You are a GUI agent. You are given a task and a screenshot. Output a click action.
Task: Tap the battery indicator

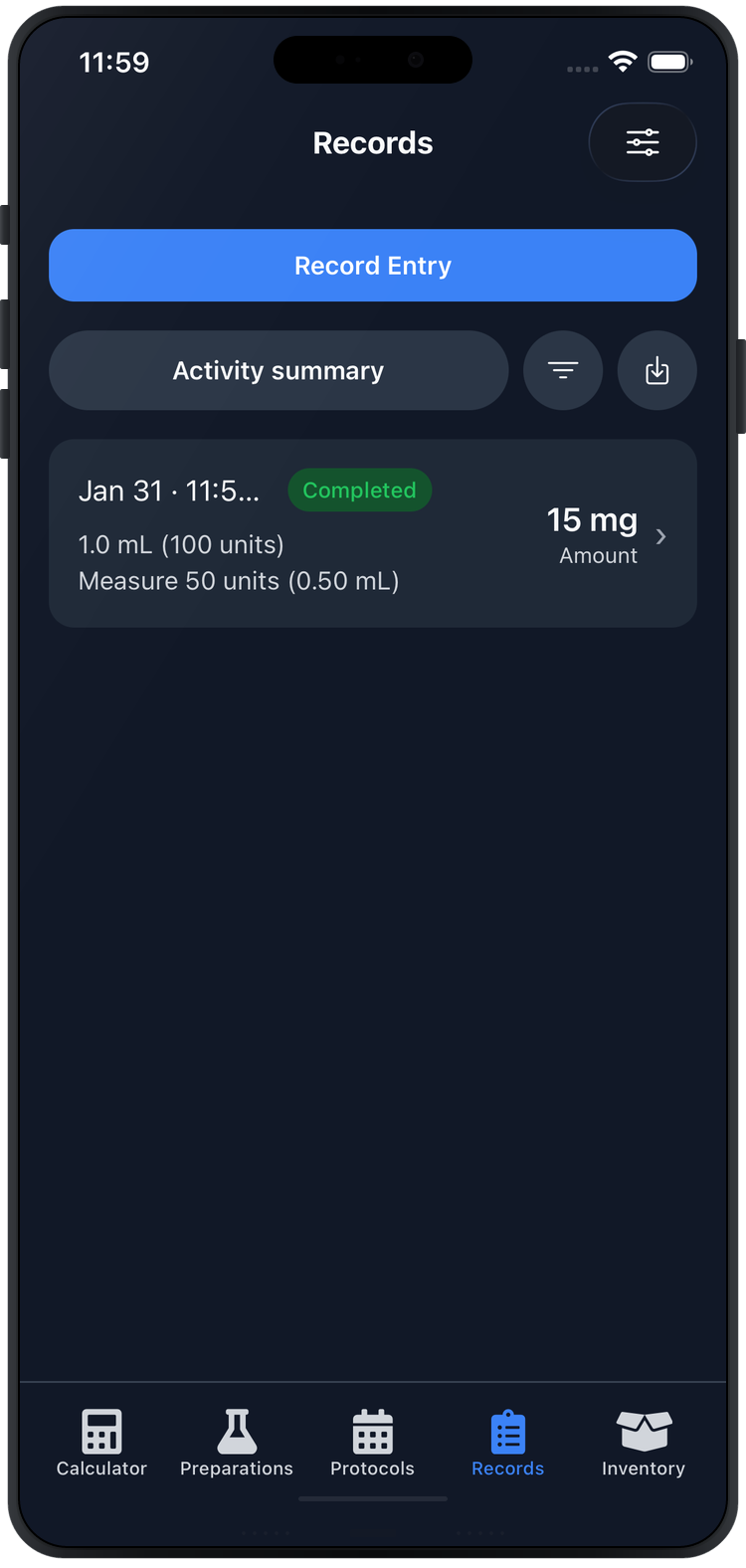tap(670, 60)
